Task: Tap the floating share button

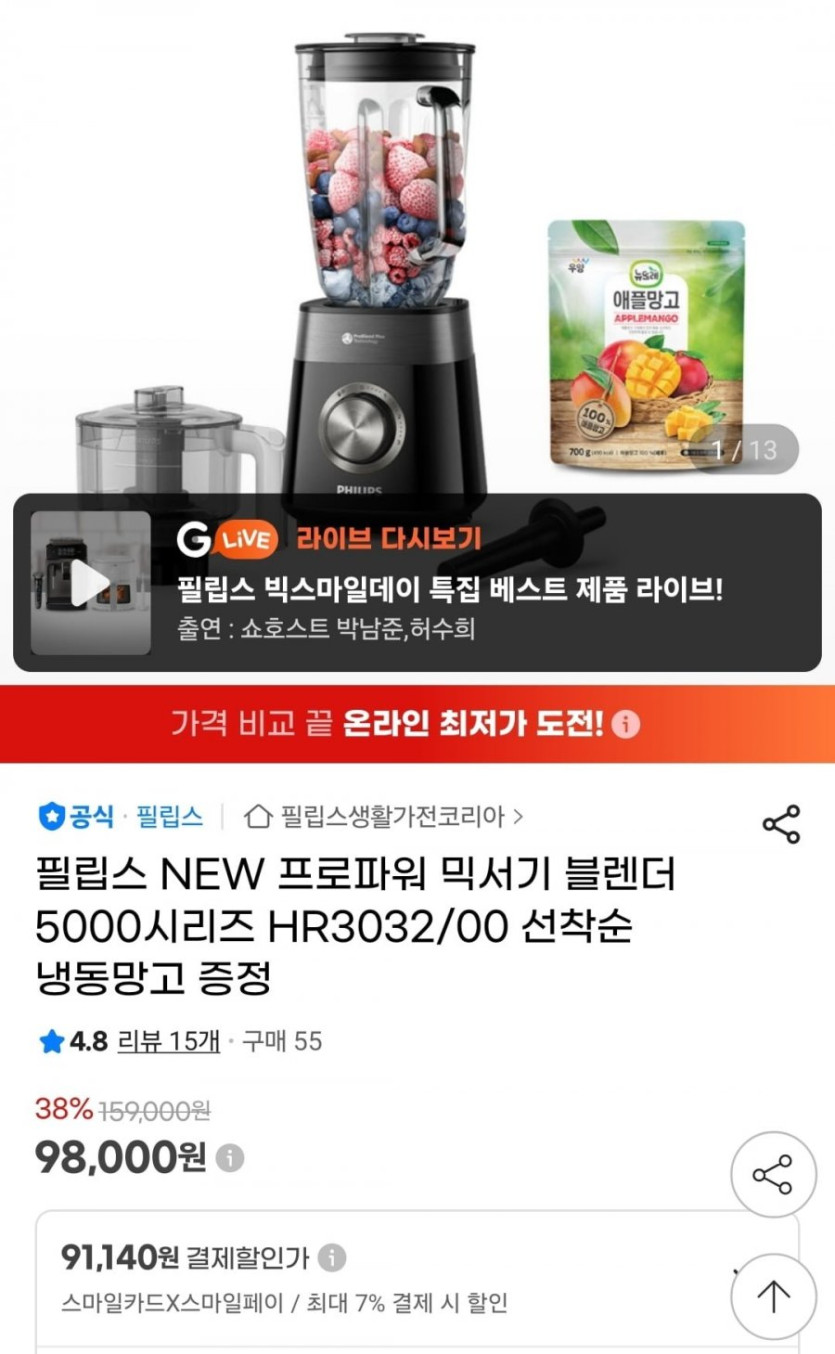Action: coord(773,1174)
